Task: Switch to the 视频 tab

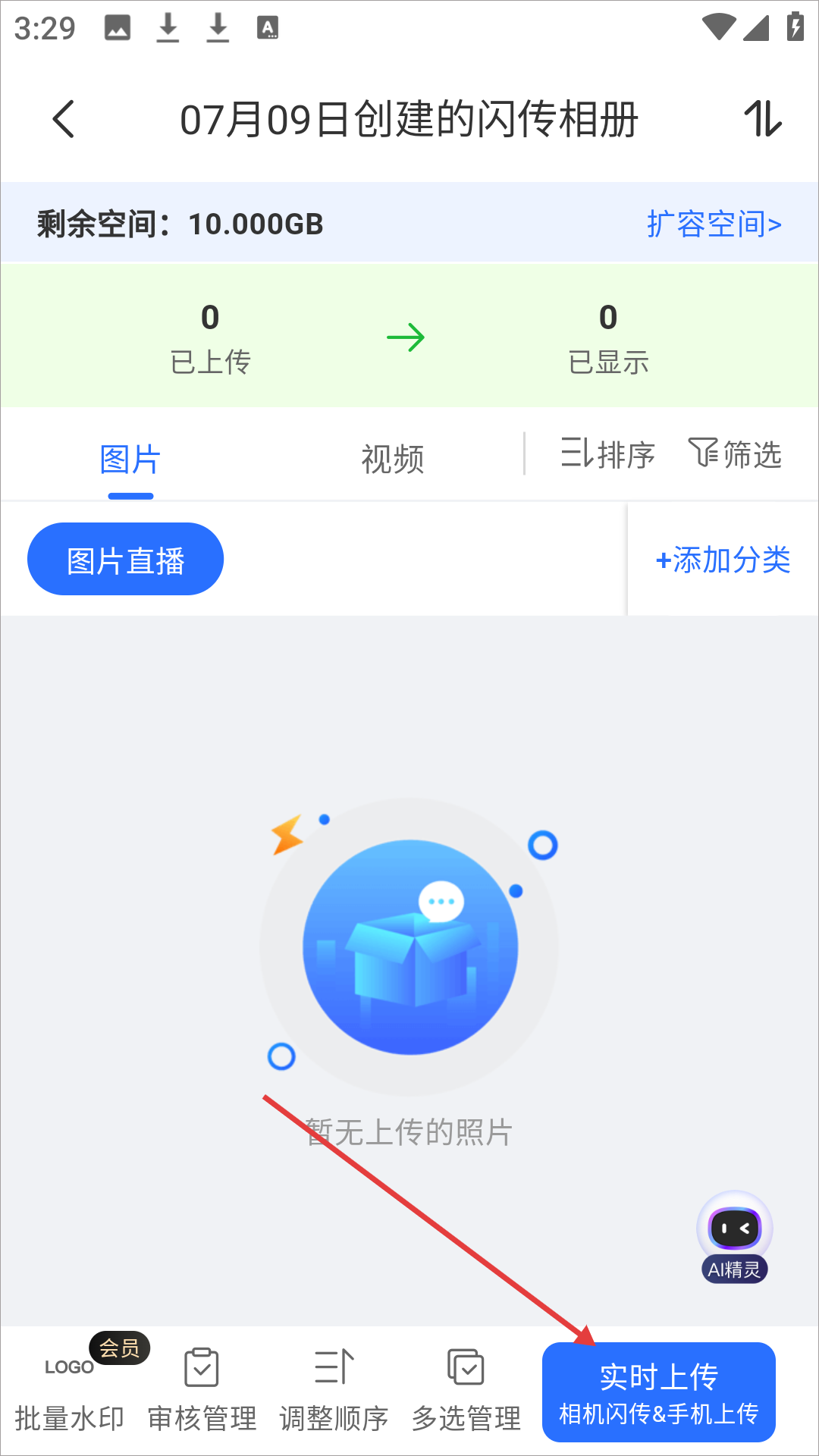Action: (x=392, y=460)
